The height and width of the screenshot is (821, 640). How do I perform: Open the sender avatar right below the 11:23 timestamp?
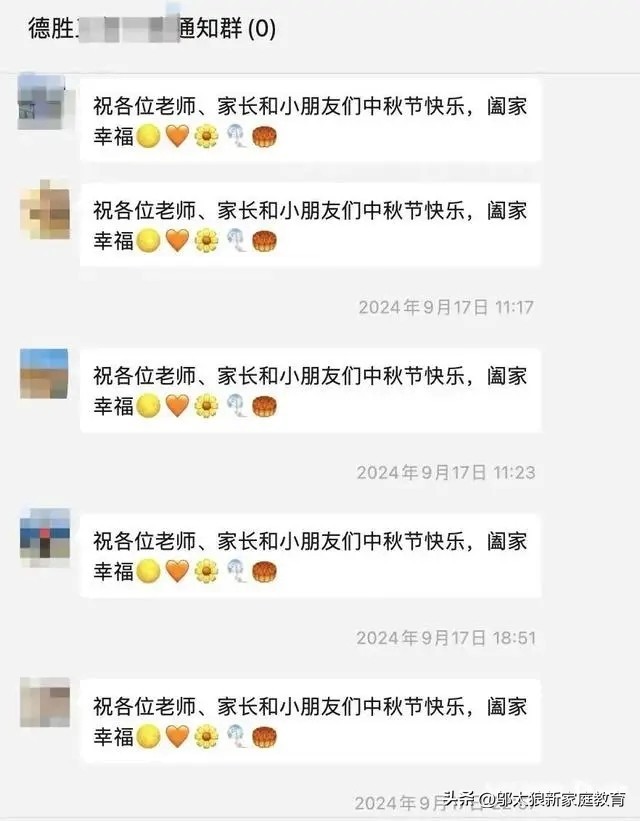tap(44, 537)
